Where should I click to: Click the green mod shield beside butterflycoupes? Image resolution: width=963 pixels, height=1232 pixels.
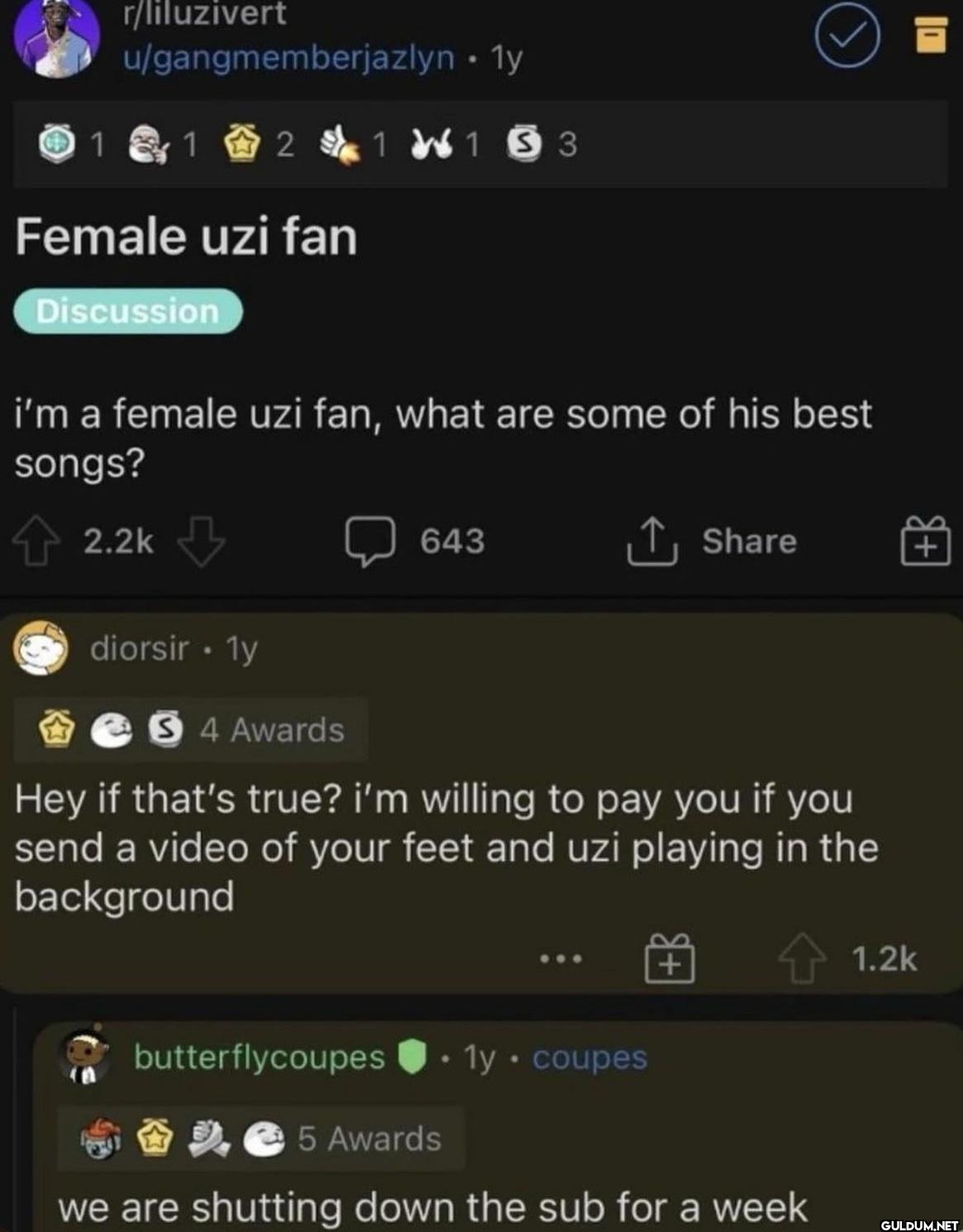click(412, 1057)
